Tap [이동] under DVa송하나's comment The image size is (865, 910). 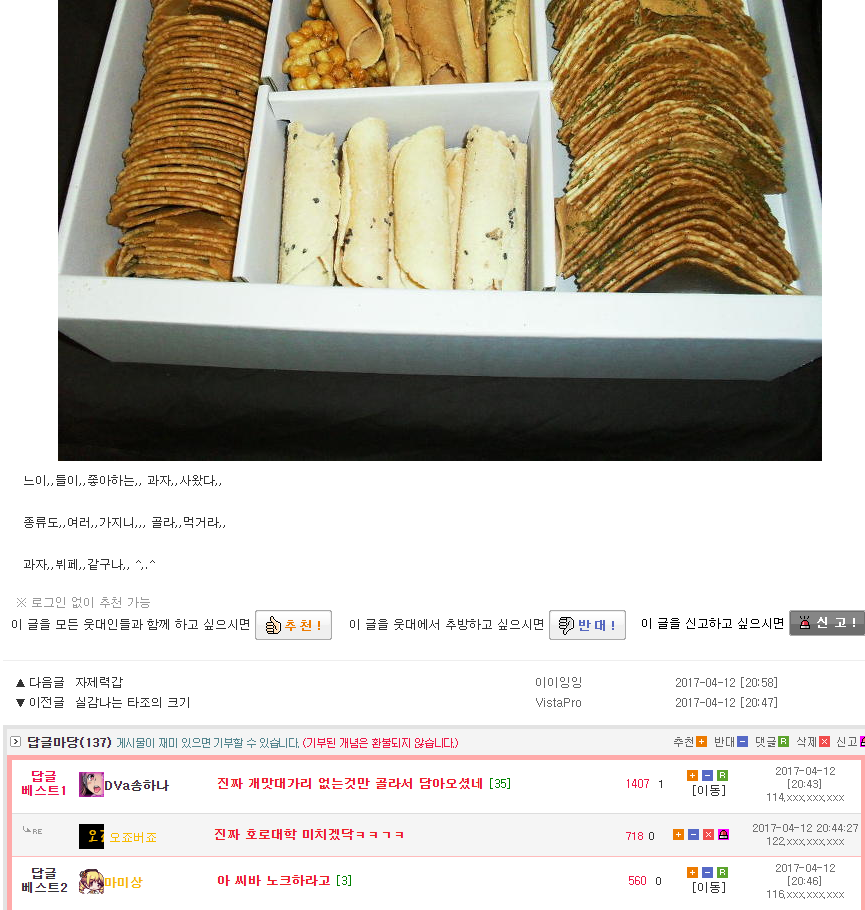point(708,790)
